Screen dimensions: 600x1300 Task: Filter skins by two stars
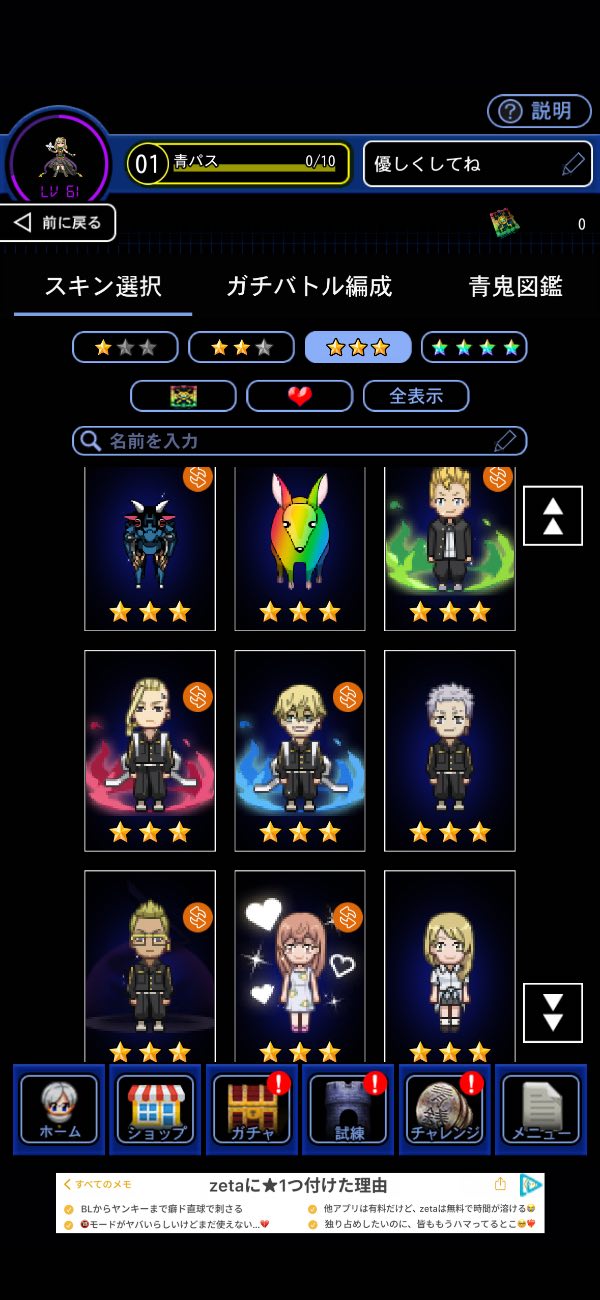pyautogui.click(x=241, y=347)
